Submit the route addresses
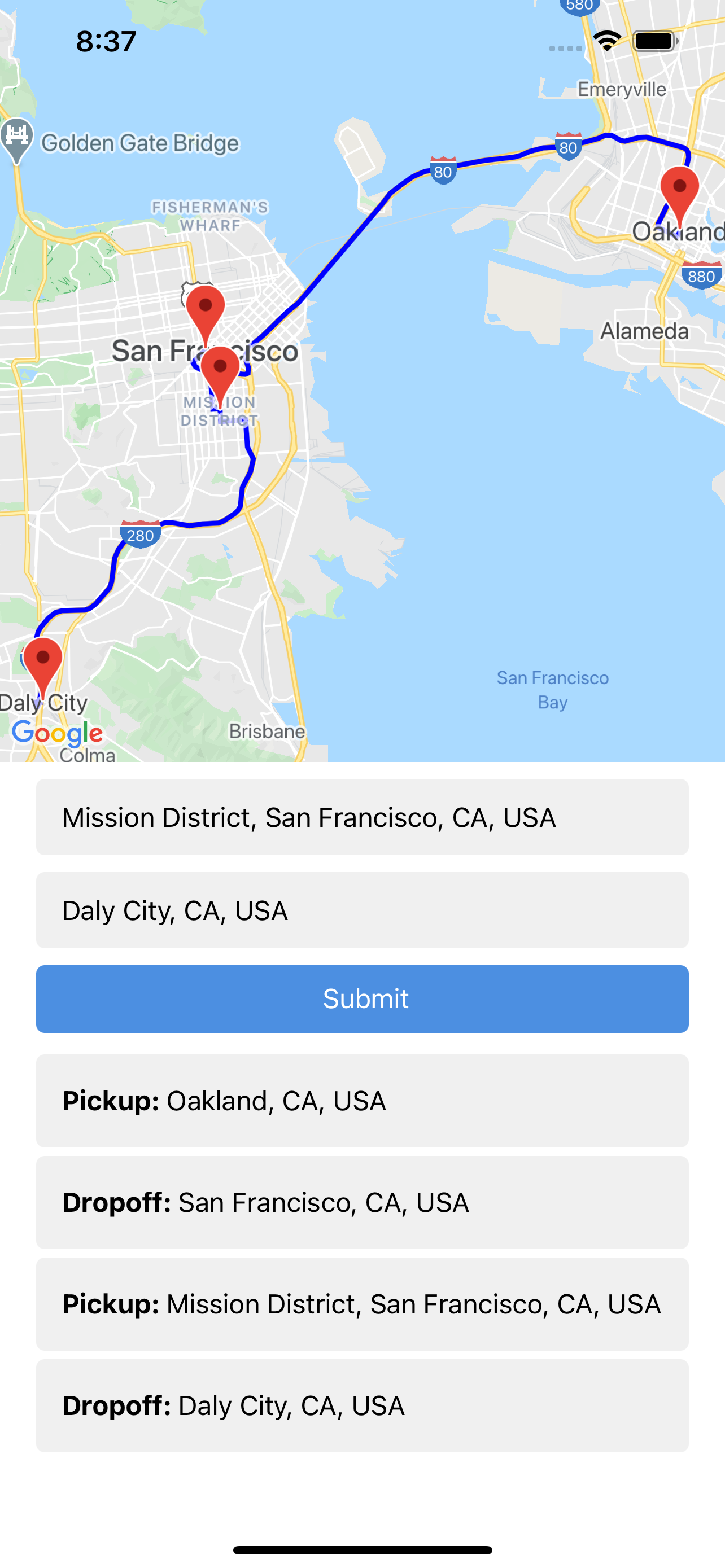Screen dimensions: 725x1568 [362, 999]
